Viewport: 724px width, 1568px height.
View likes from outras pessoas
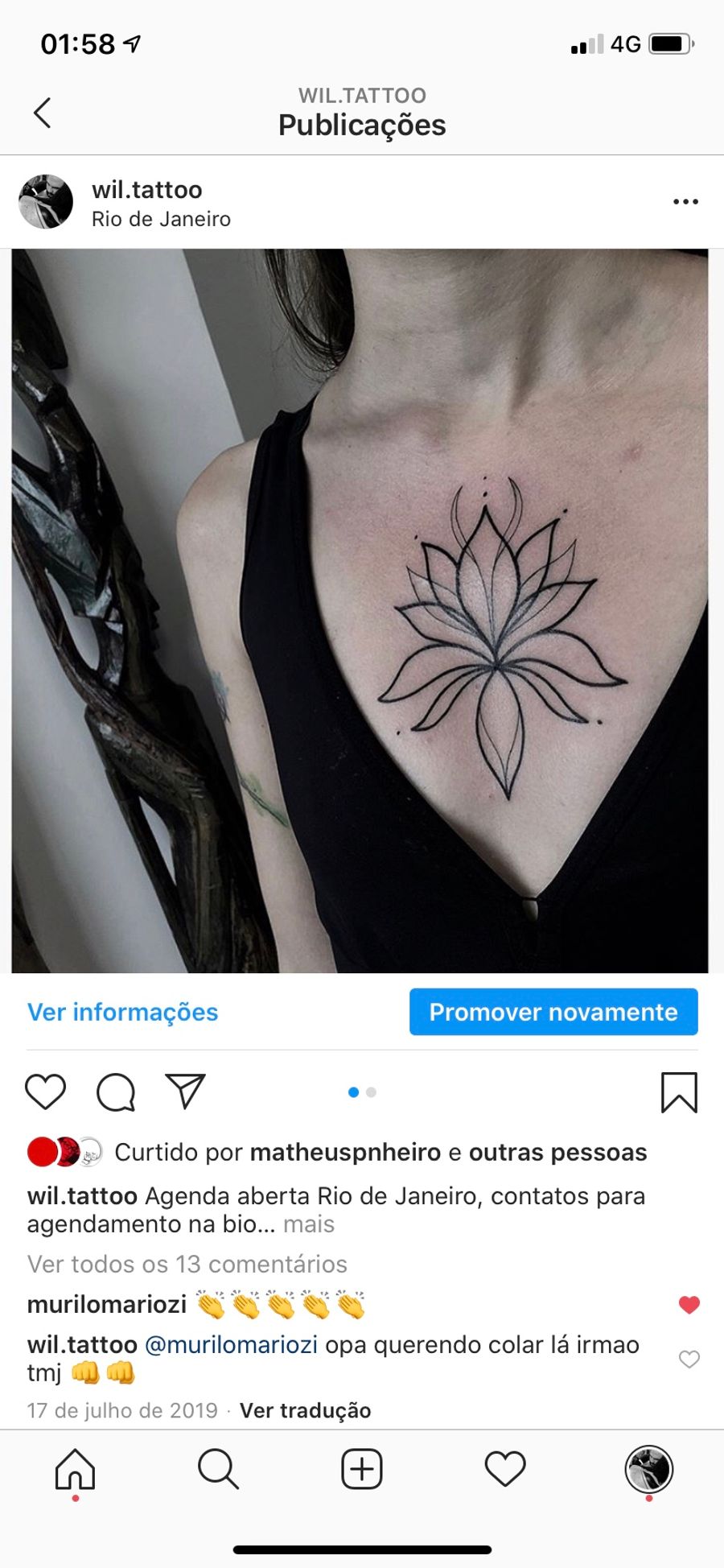coord(557,1152)
